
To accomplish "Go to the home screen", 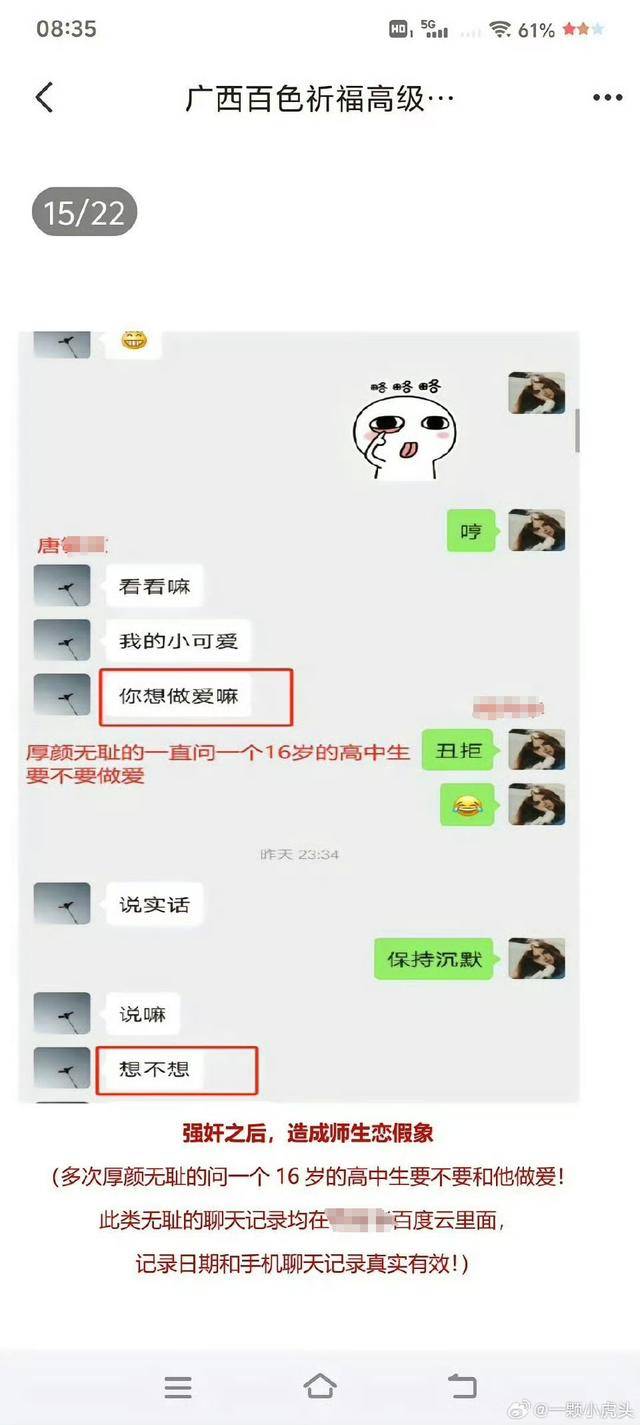I will (x=320, y=1386).
